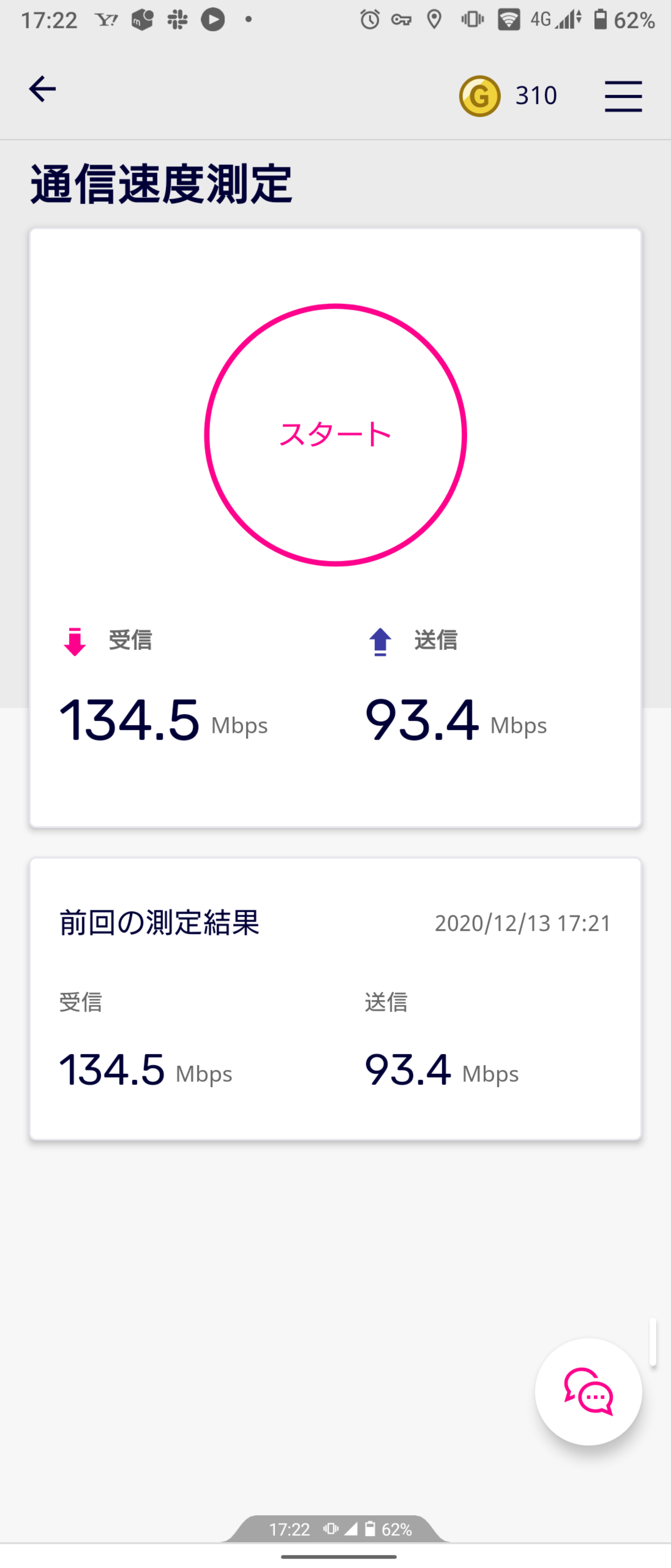
Task: Open the G coin balance 310
Action: (509, 96)
